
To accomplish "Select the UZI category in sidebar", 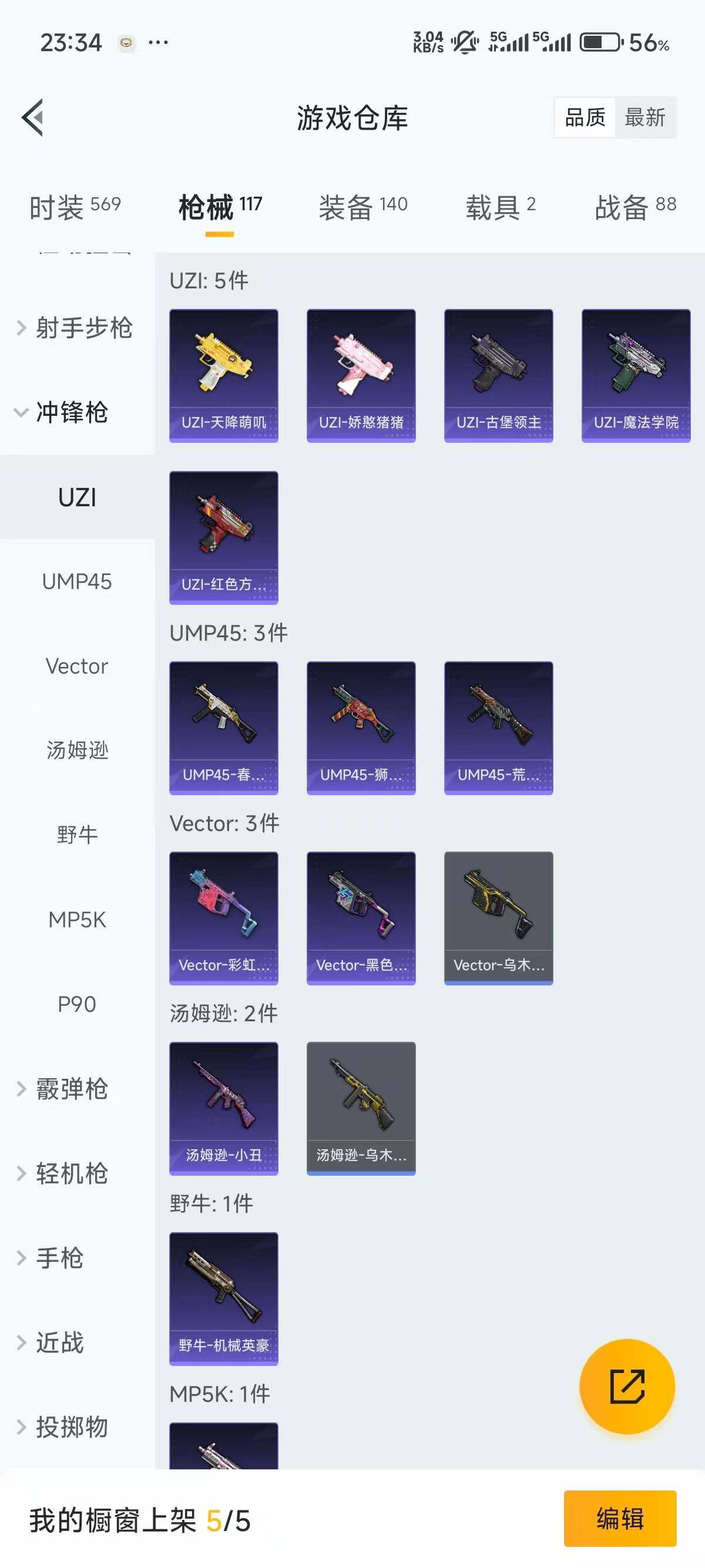I will [78, 497].
